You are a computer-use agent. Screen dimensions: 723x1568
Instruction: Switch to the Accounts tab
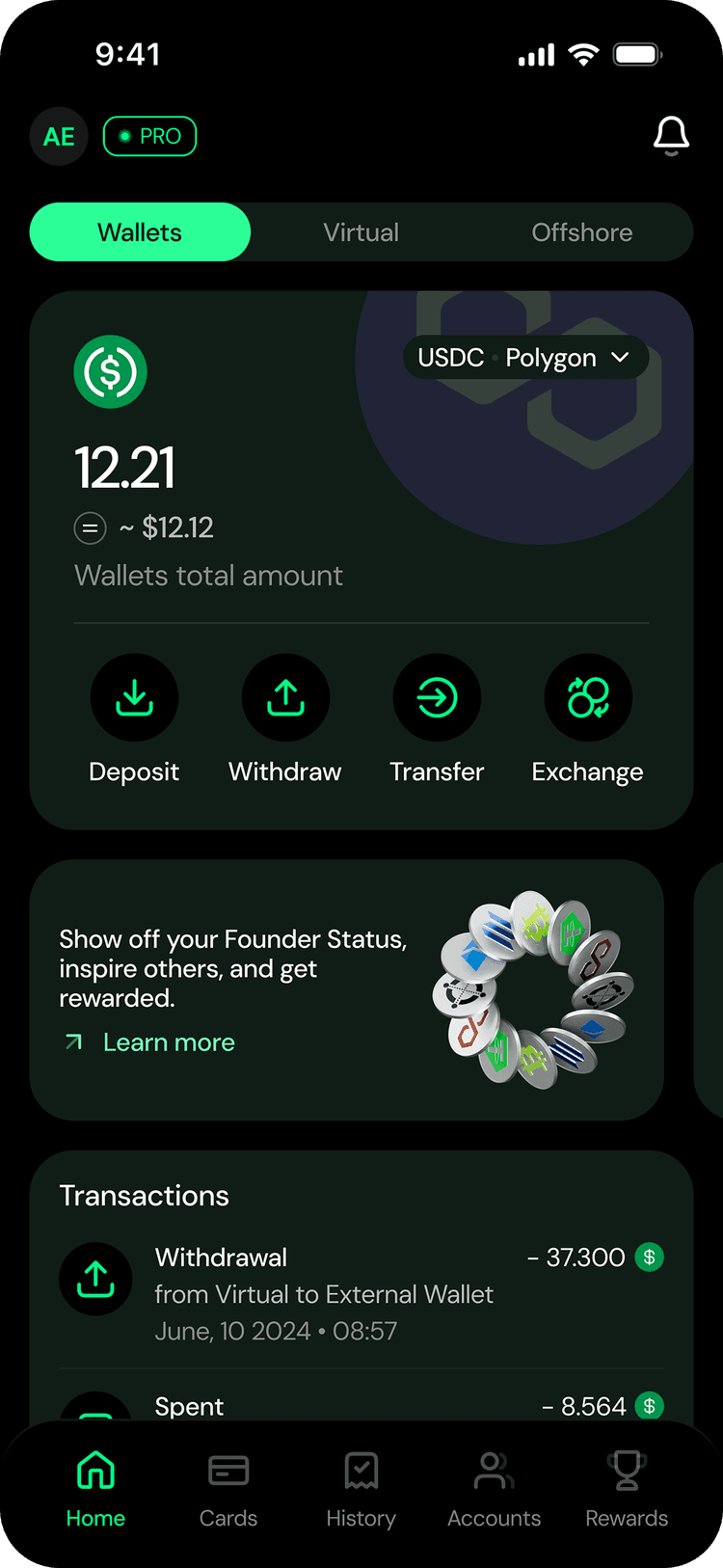(494, 1490)
